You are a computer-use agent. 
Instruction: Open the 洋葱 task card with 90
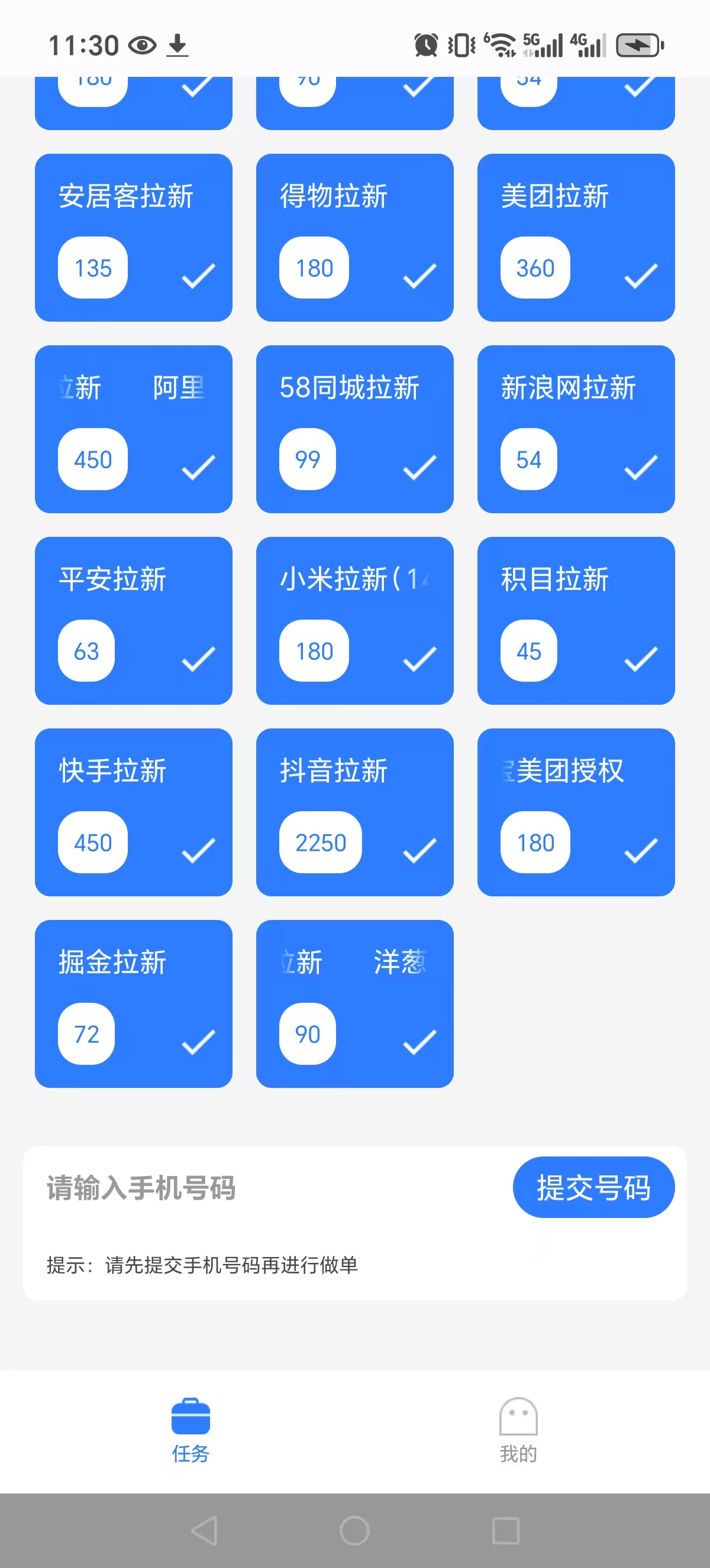pyautogui.click(x=354, y=1004)
